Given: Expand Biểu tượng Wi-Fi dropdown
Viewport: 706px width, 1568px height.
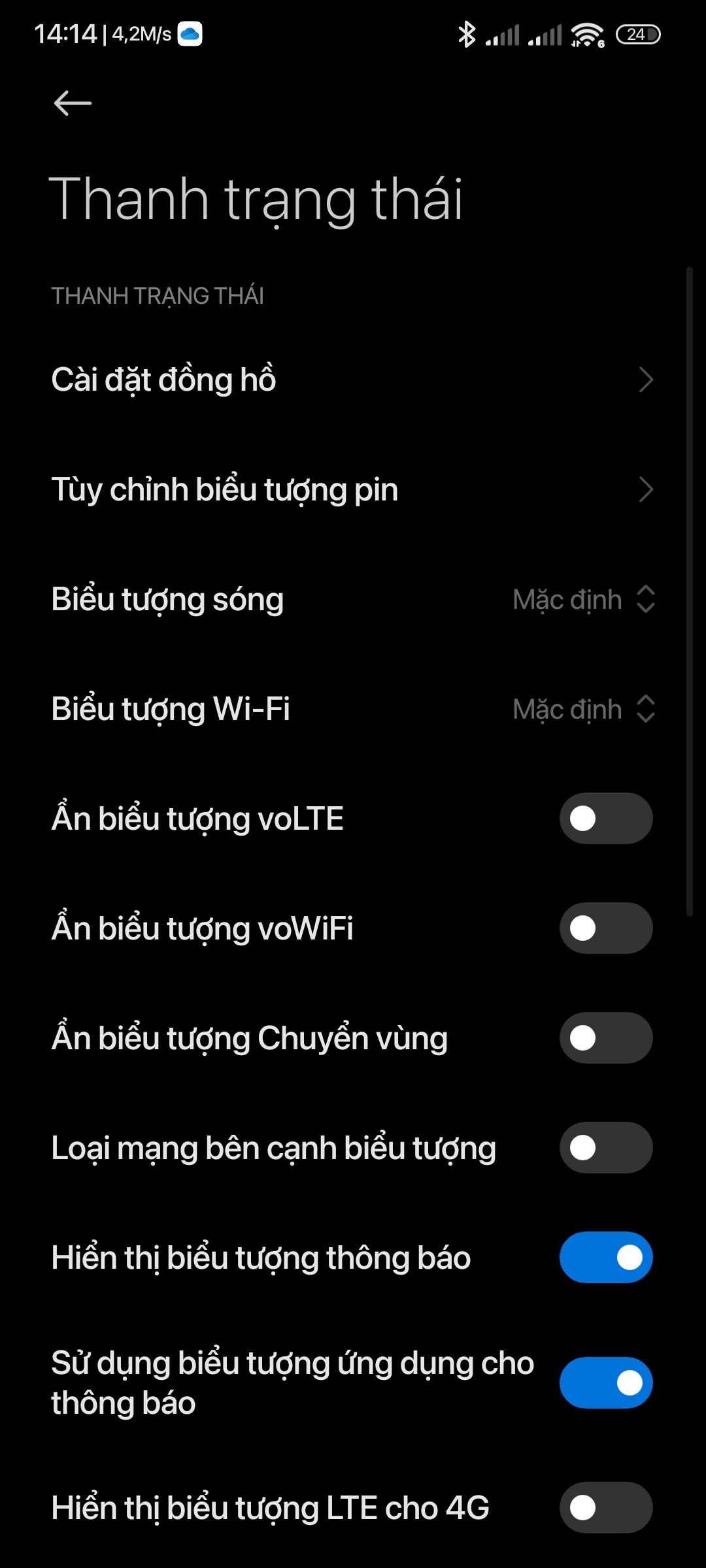Looking at the screenshot, I should tap(583, 709).
